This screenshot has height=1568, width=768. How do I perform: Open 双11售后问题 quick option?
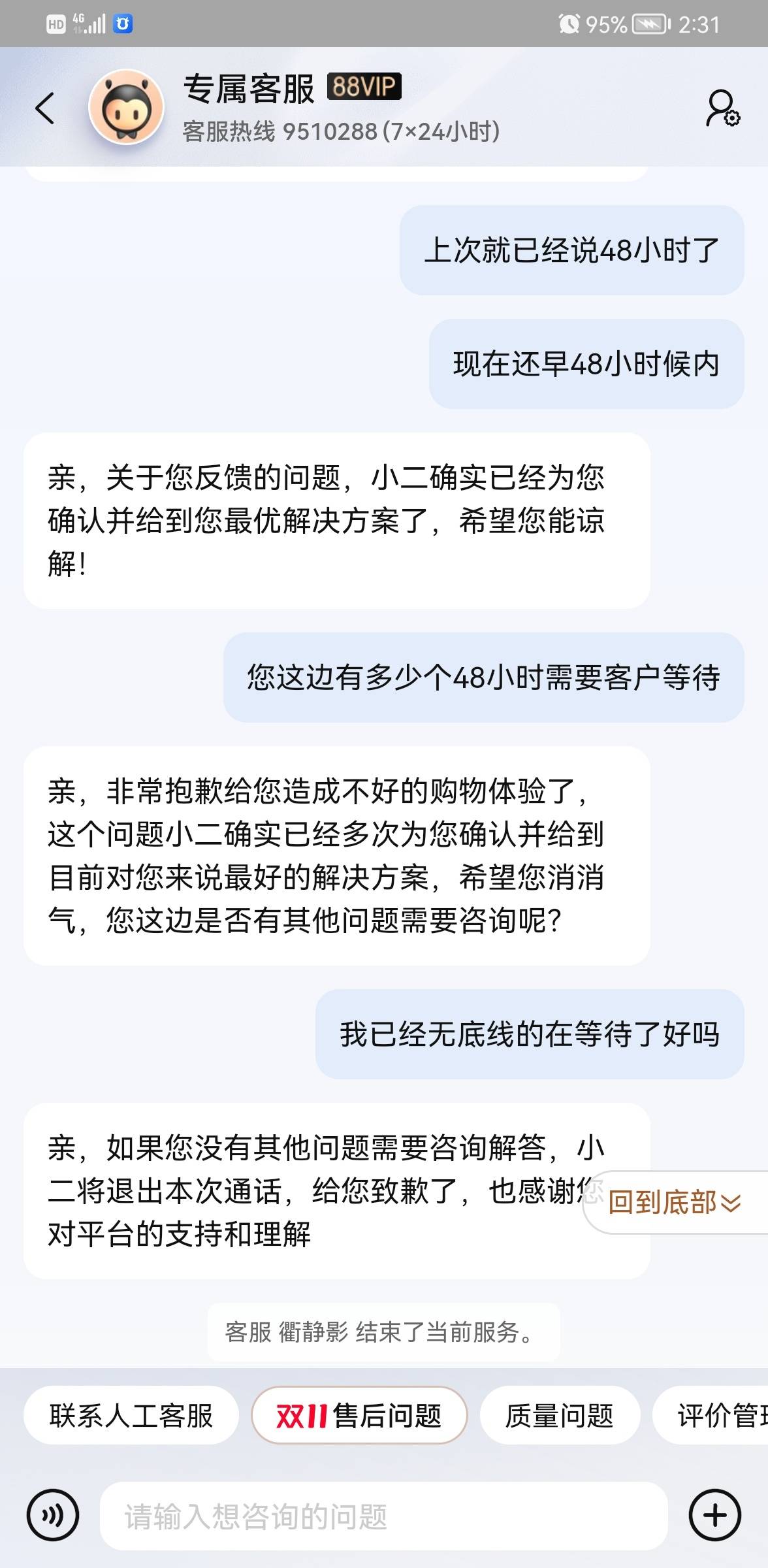tap(359, 1416)
